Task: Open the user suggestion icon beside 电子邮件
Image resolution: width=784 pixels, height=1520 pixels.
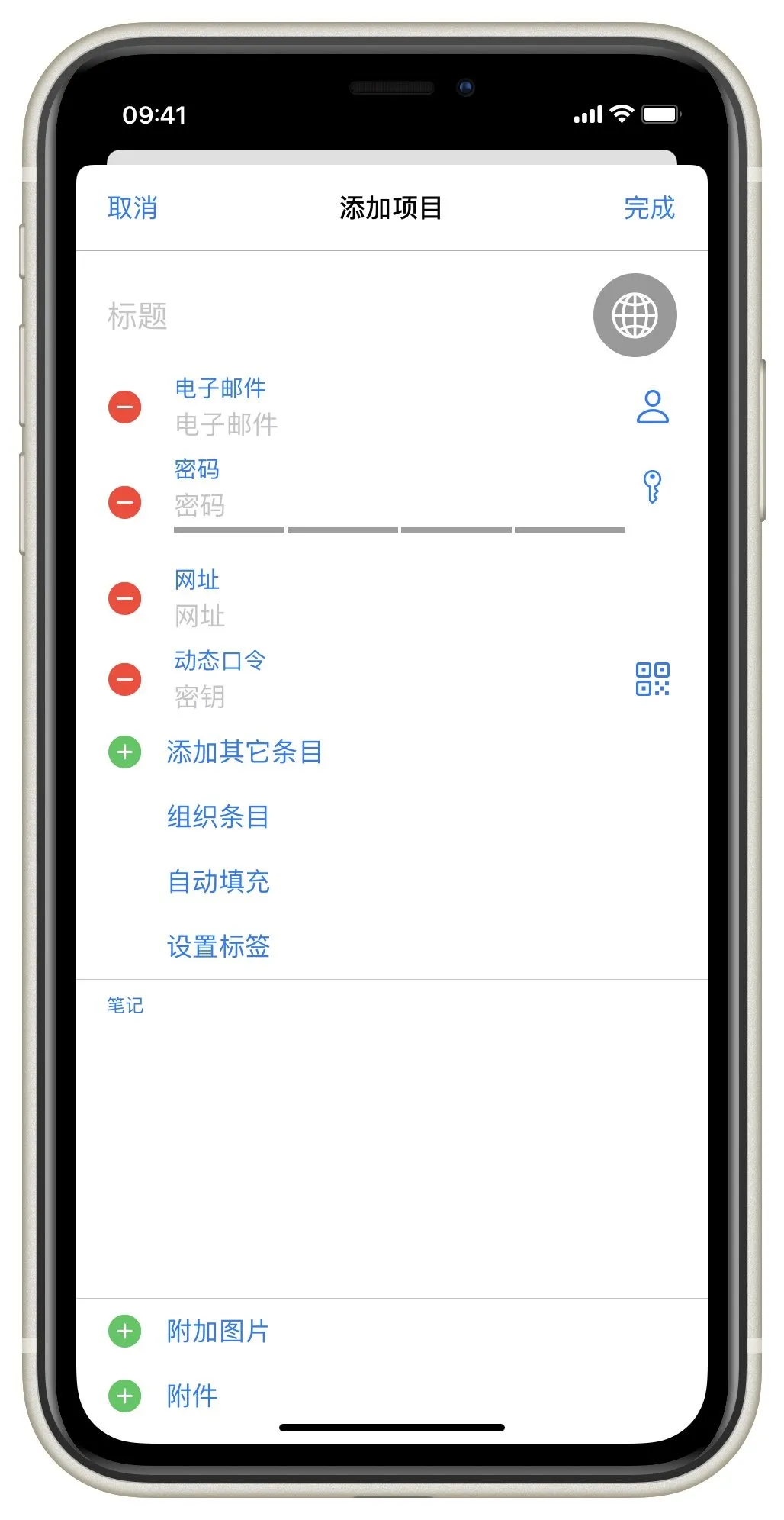Action: click(652, 407)
